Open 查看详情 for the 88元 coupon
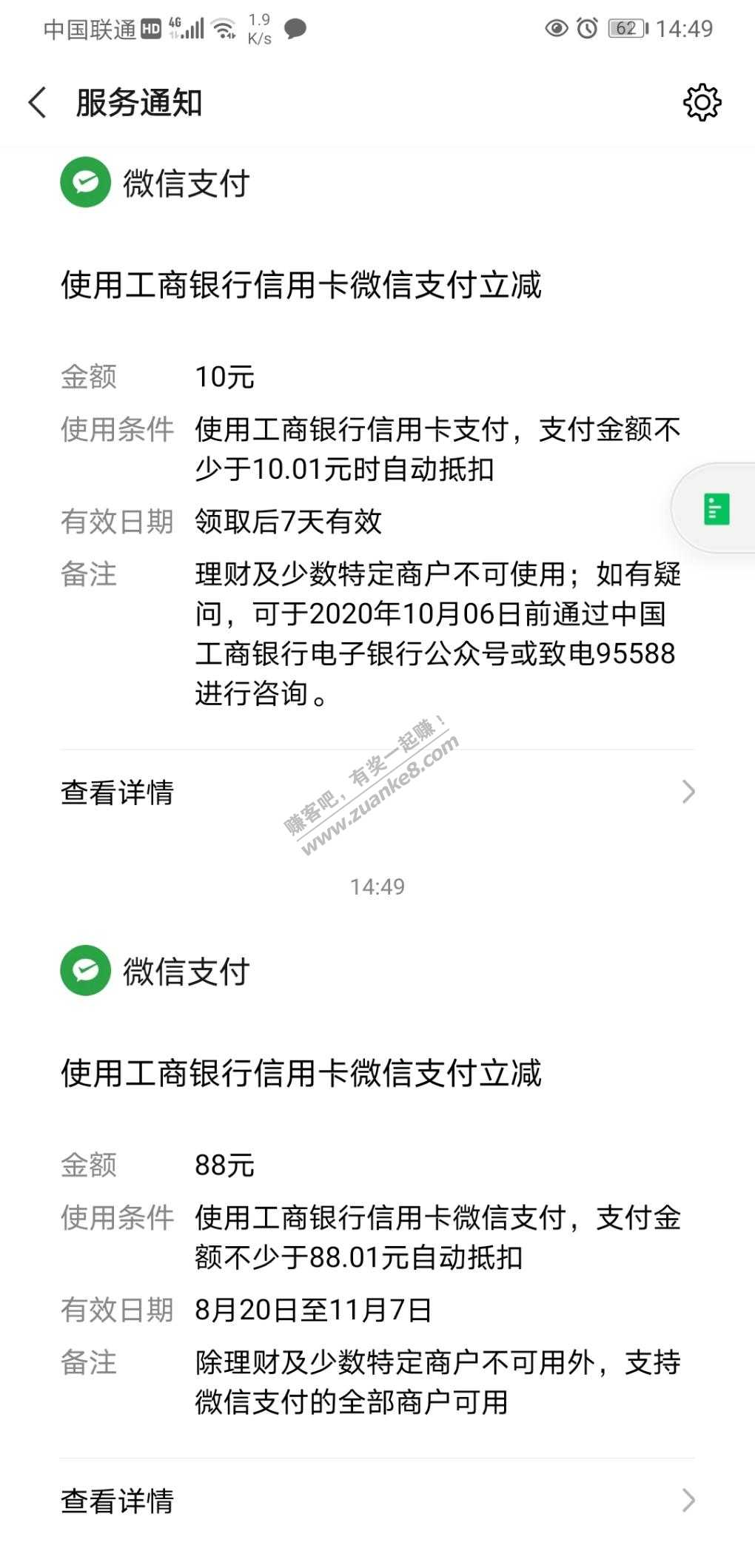 [377, 1501]
